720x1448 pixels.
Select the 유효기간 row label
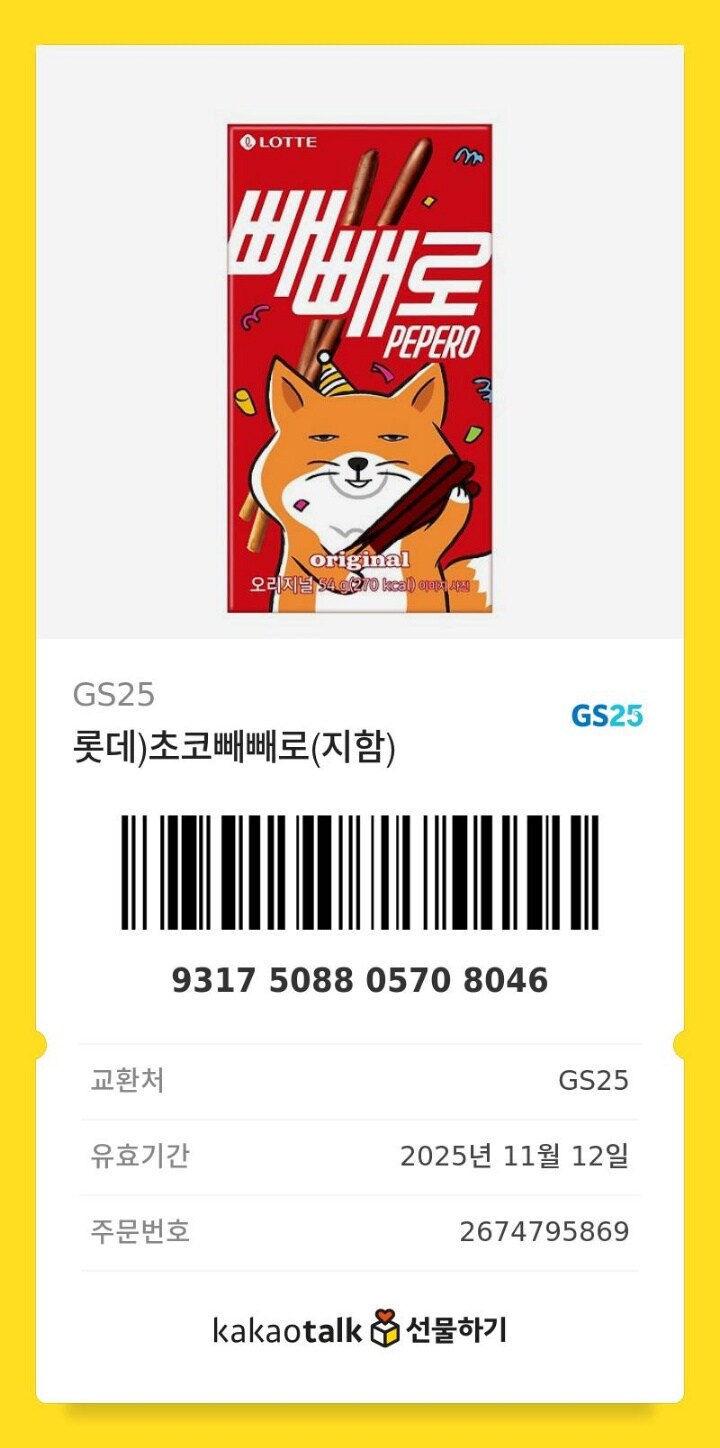coord(128,1158)
